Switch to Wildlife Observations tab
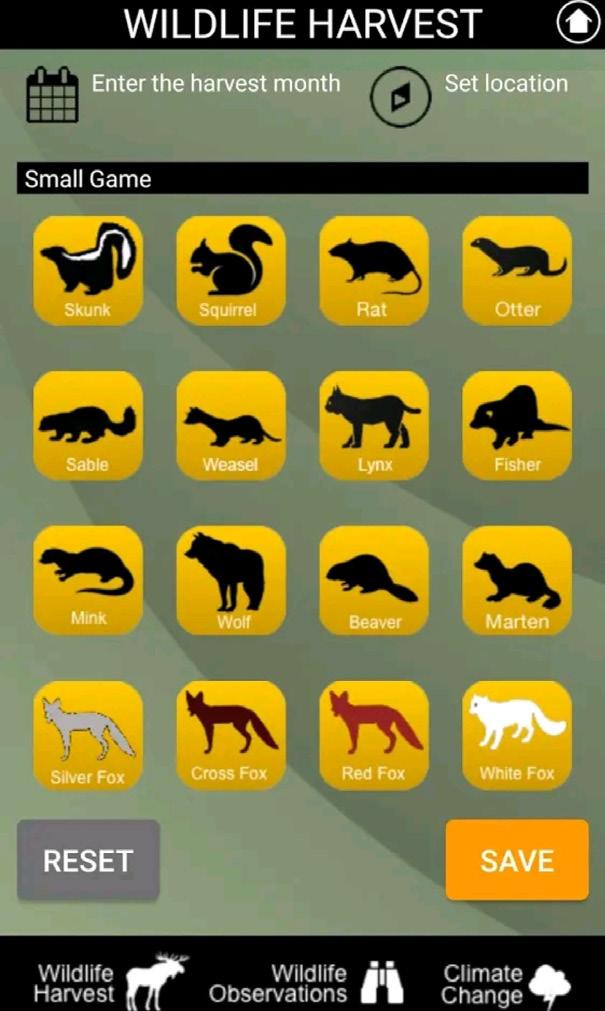The width and height of the screenshot is (605, 1011). 305,982
